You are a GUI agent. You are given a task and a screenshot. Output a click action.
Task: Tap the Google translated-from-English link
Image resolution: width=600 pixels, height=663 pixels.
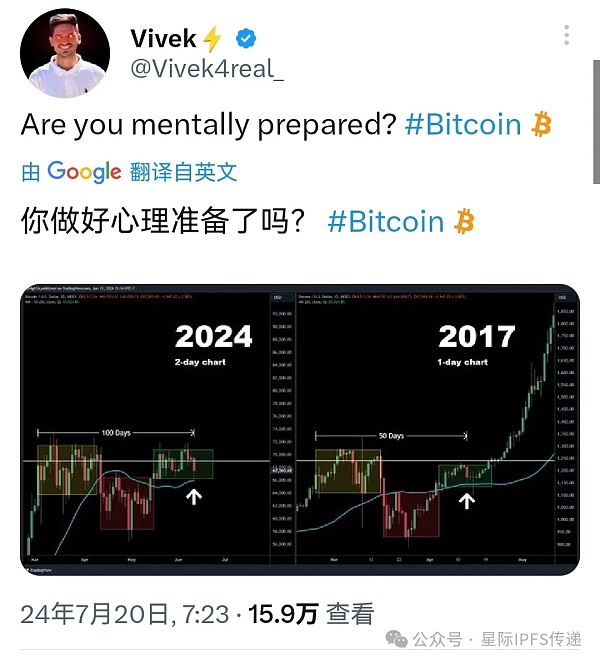tap(130, 172)
